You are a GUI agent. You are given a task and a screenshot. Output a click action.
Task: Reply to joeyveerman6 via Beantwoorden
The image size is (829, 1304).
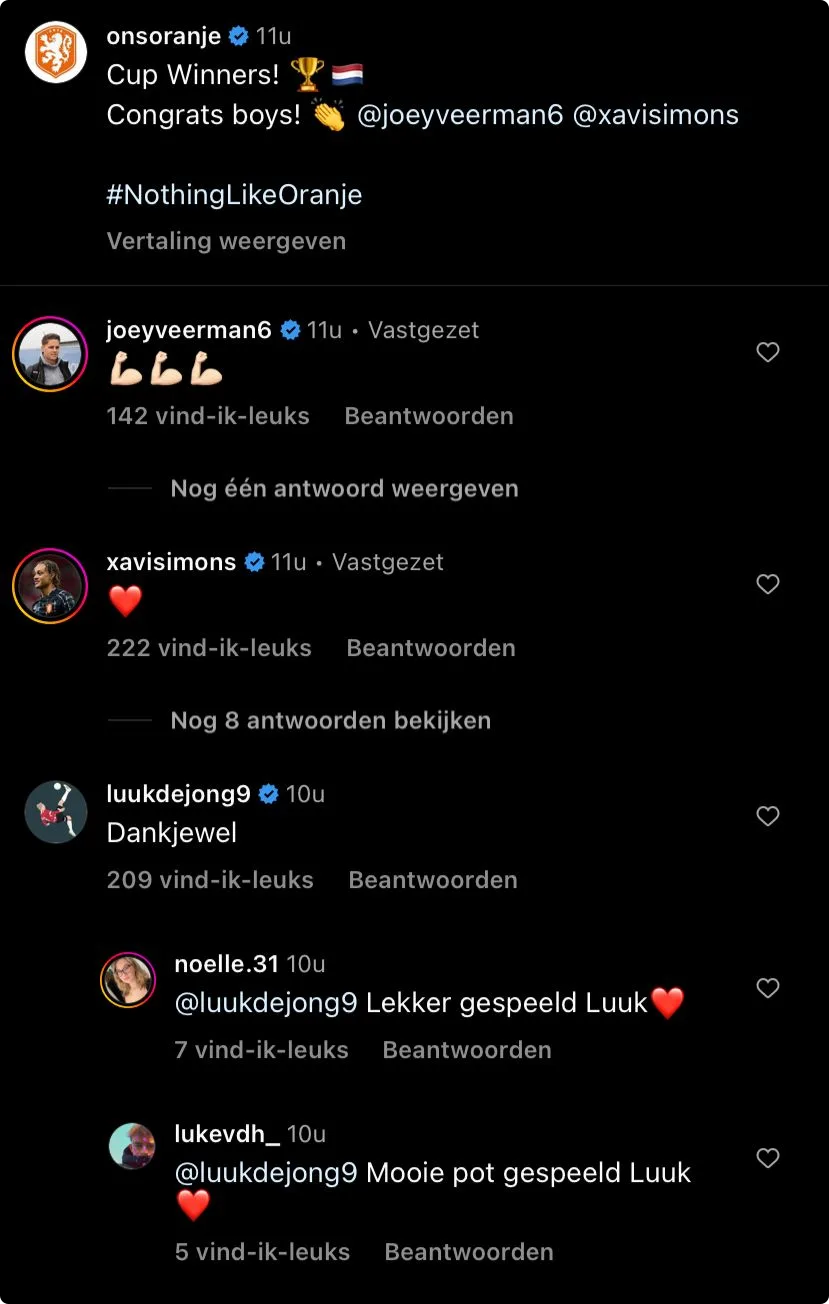tap(428, 416)
